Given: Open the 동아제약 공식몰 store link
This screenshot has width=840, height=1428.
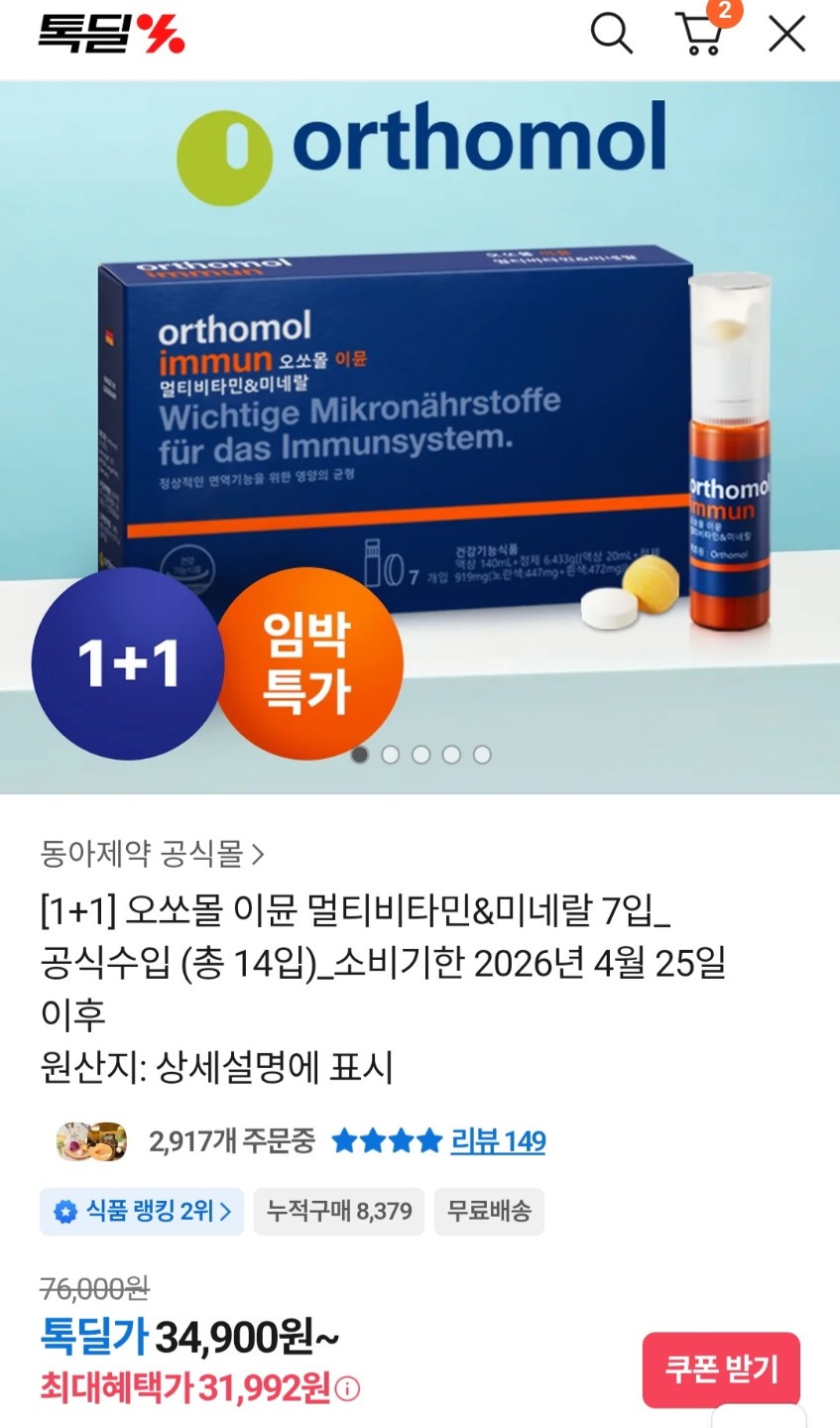Looking at the screenshot, I should coord(153,853).
